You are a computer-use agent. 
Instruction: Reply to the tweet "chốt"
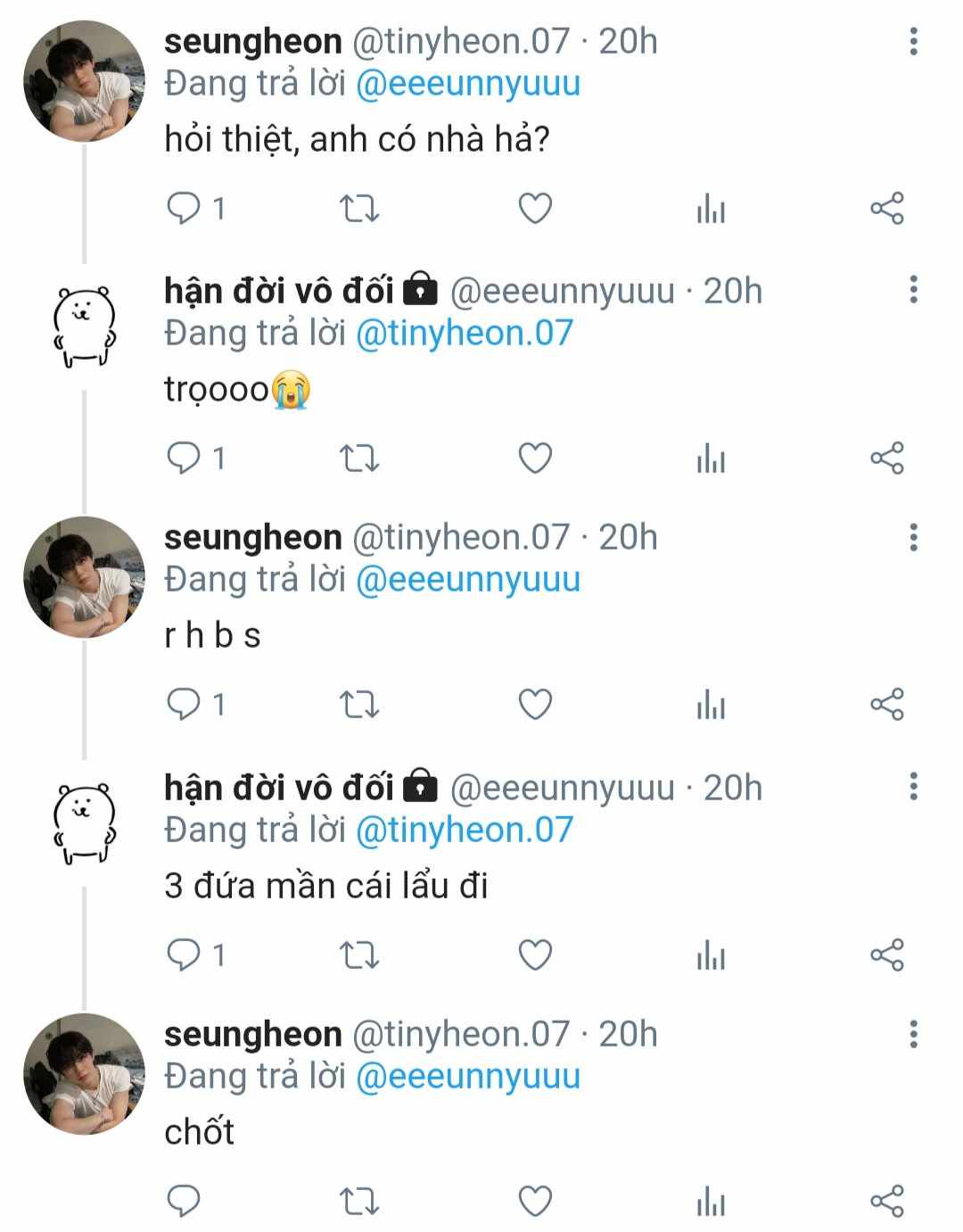pos(185,1201)
